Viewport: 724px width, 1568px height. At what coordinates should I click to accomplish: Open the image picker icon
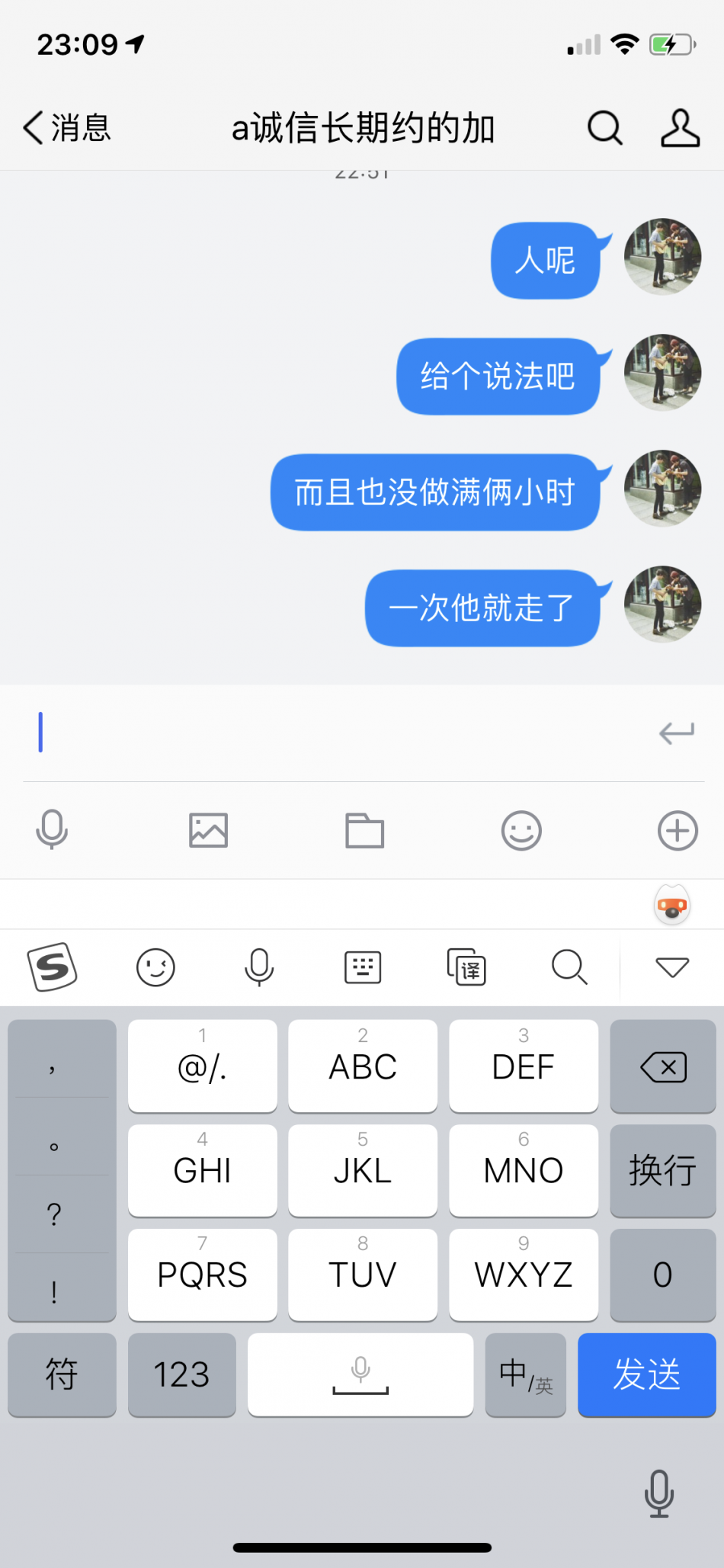click(208, 830)
